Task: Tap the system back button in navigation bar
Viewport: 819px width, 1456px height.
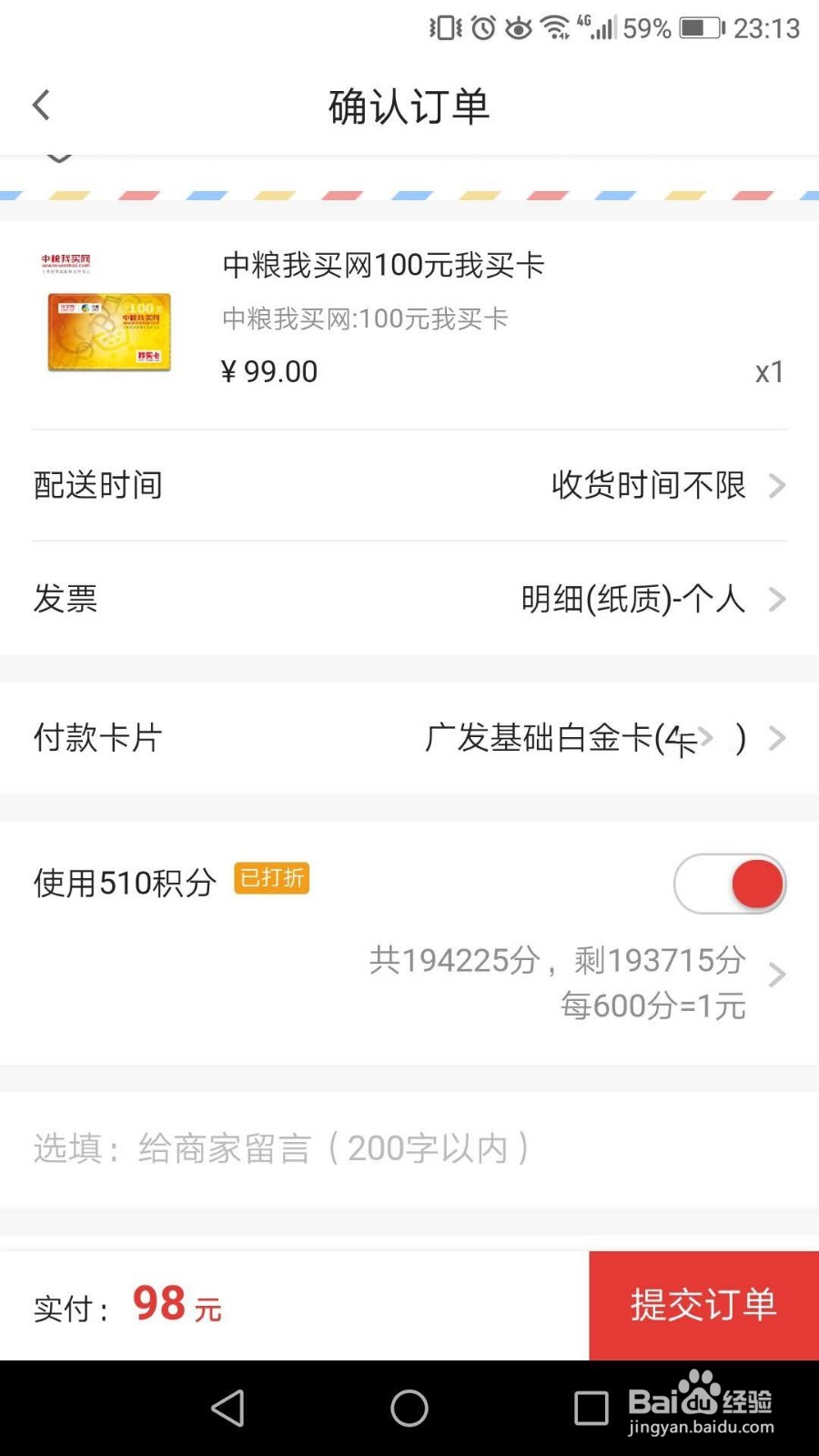Action: coord(227,1409)
